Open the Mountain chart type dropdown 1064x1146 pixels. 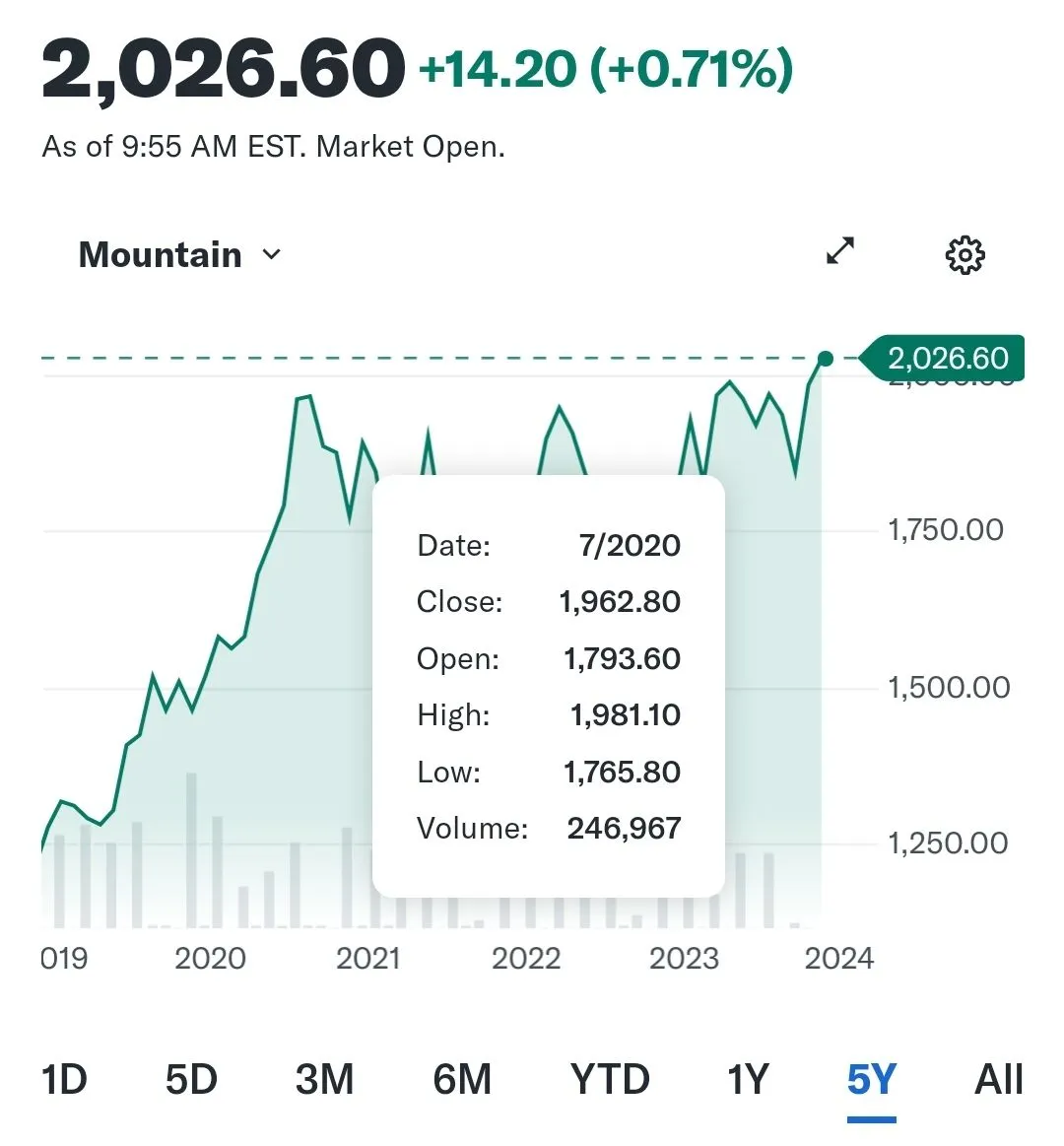pyautogui.click(x=180, y=255)
